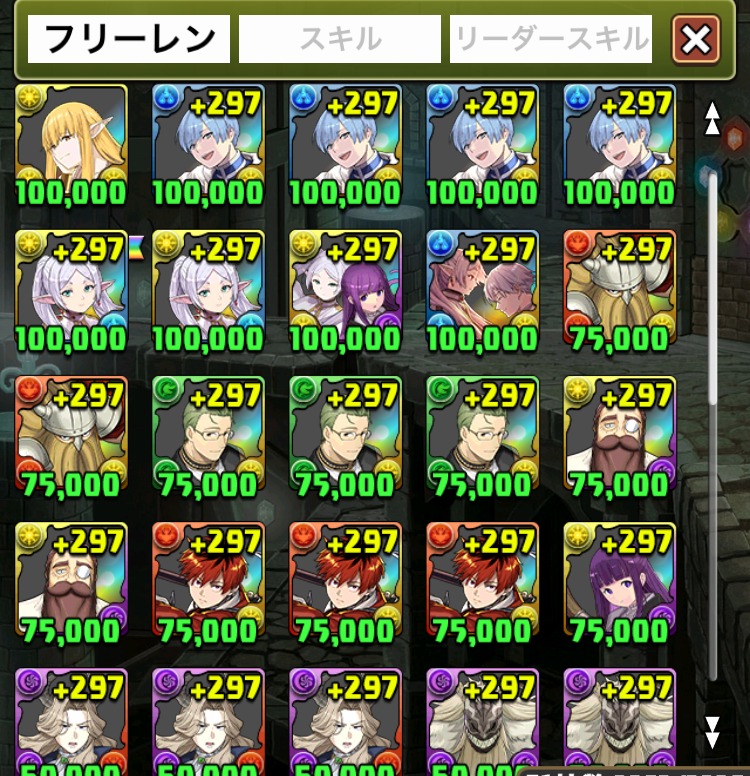This screenshot has height=776, width=750.
Task: Open the スキル search field
Action: pyautogui.click(x=340, y=39)
